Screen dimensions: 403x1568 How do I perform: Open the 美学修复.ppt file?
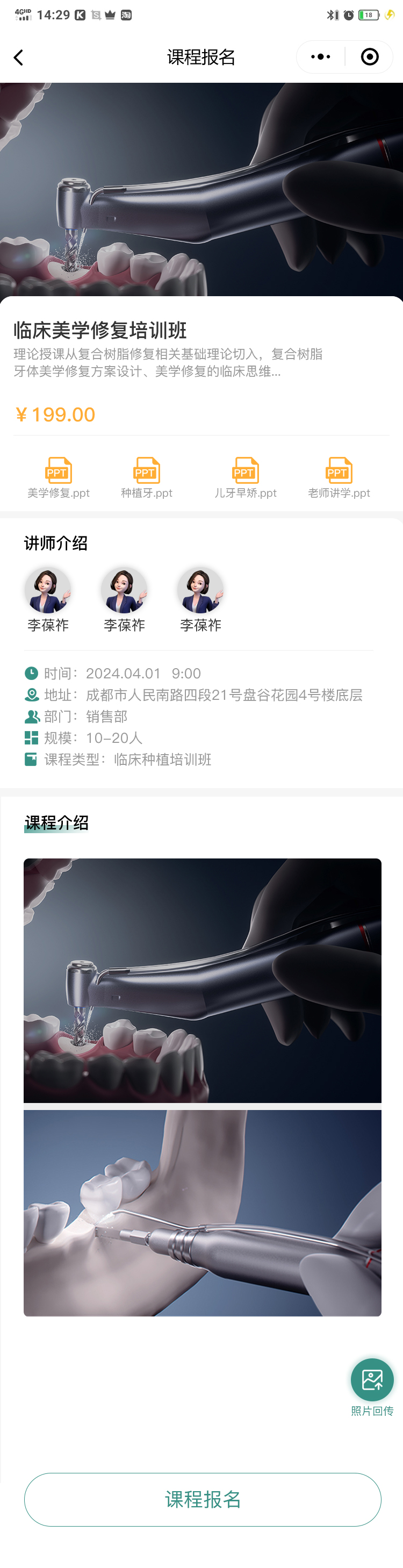pos(59,477)
